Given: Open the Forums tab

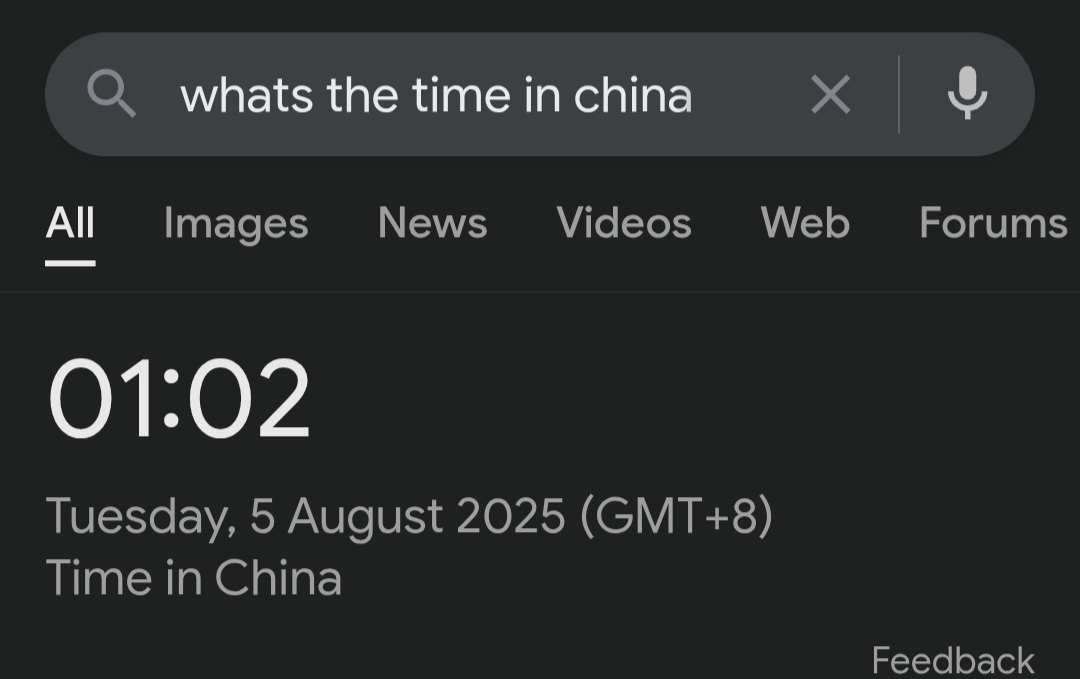Looking at the screenshot, I should [x=992, y=223].
